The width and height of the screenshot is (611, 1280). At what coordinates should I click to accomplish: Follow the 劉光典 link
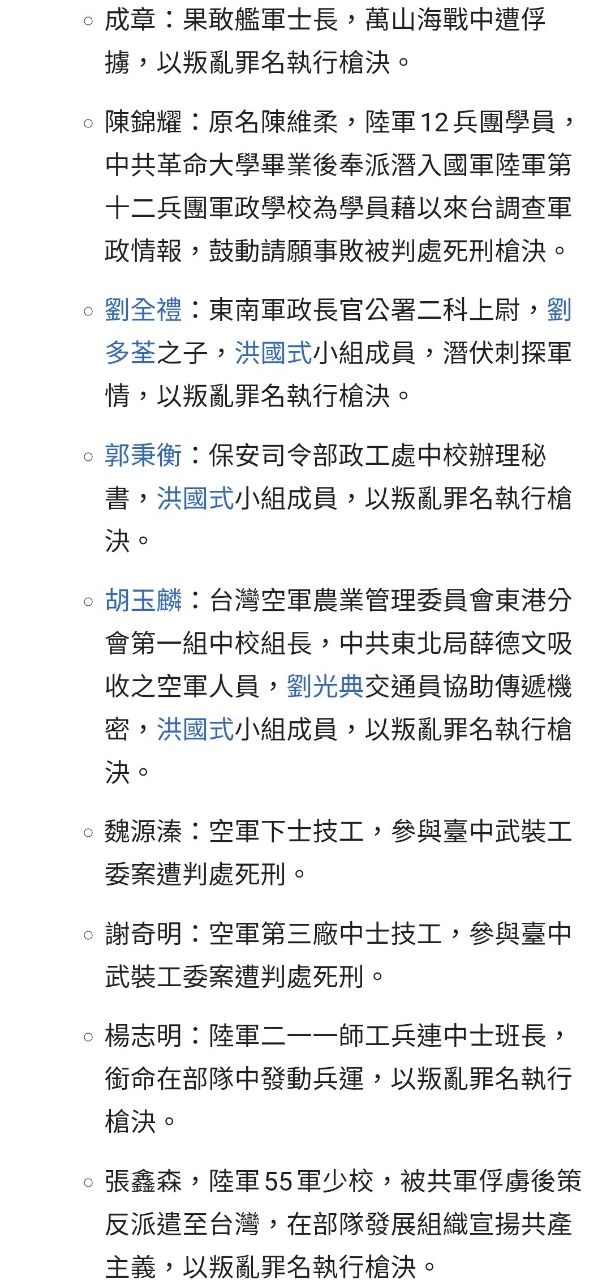[325, 687]
